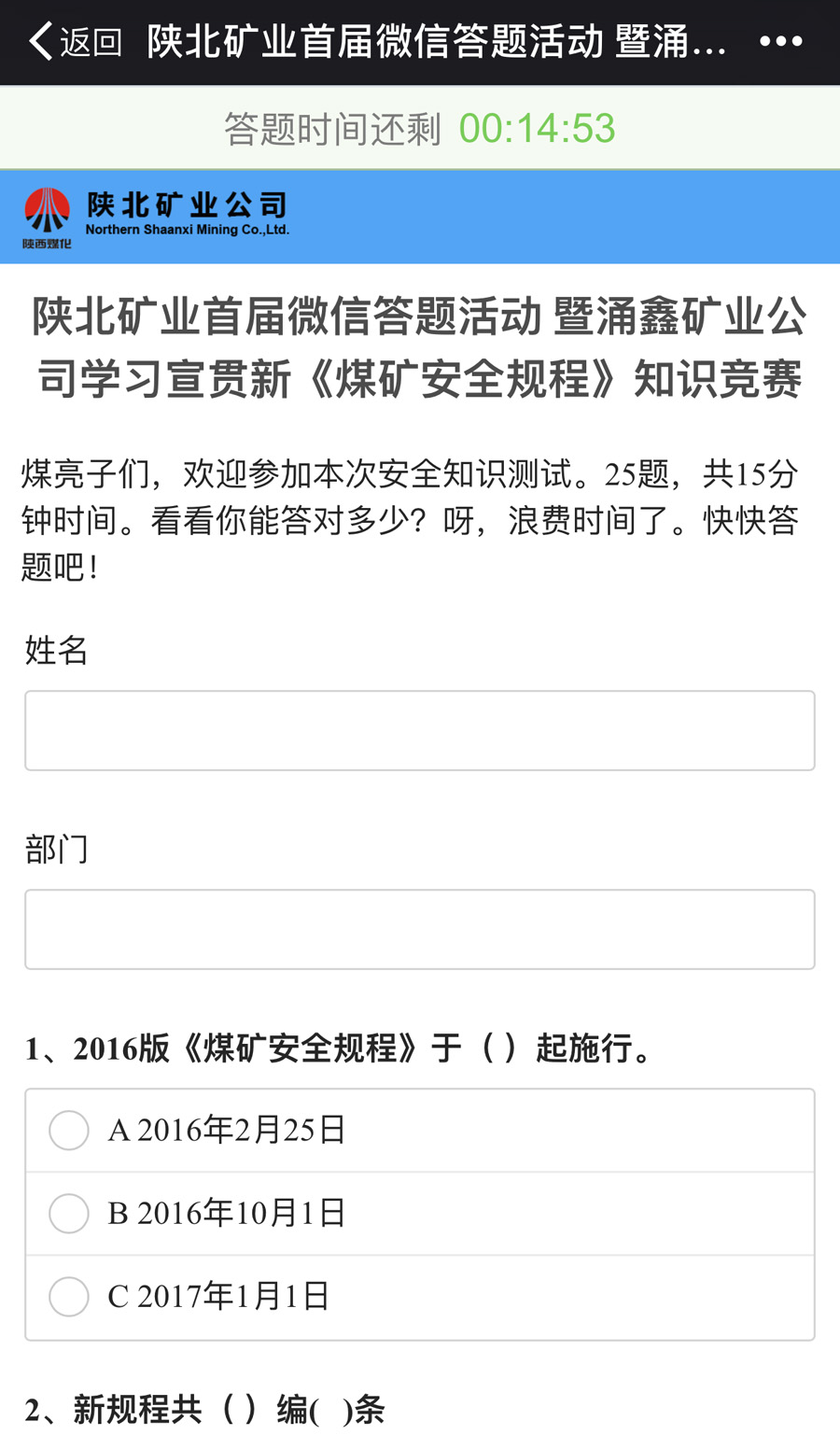Tap the 部门 department input field
This screenshot has width=840, height=1449.
click(420, 929)
